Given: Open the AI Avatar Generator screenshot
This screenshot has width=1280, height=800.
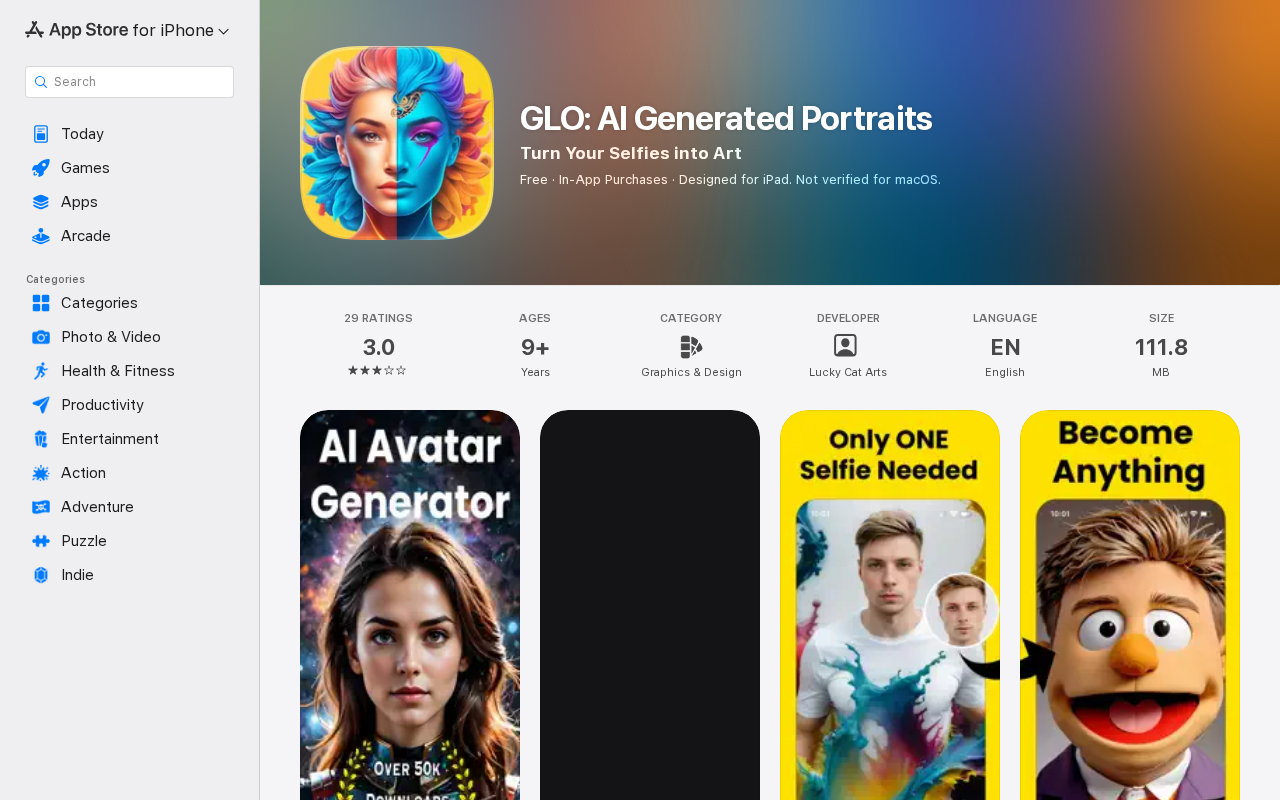Looking at the screenshot, I should point(410,605).
